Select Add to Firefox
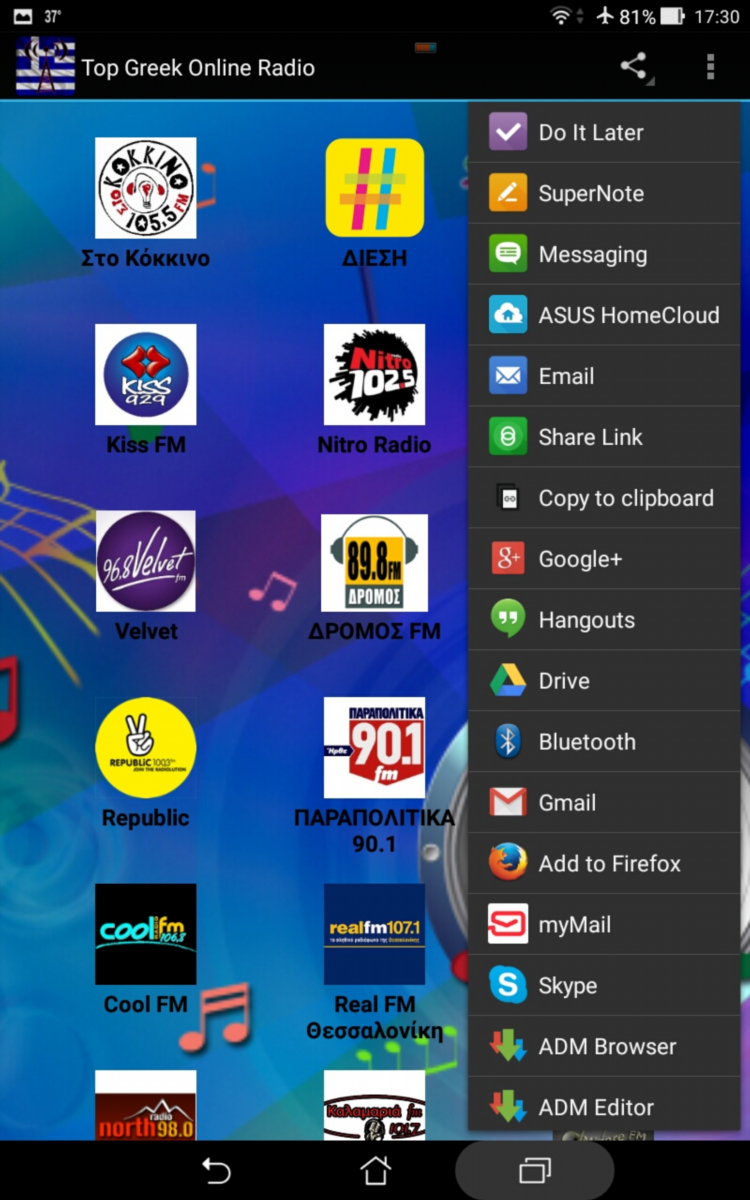 [604, 864]
